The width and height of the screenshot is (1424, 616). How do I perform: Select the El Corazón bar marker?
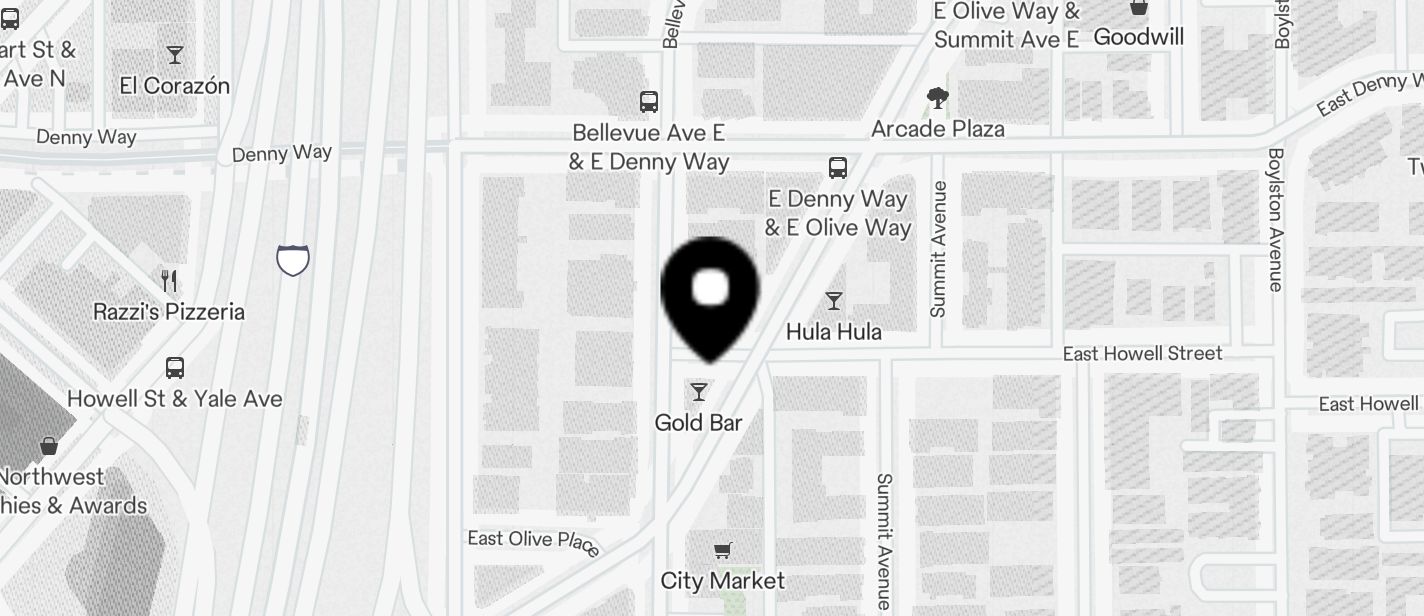175,55
